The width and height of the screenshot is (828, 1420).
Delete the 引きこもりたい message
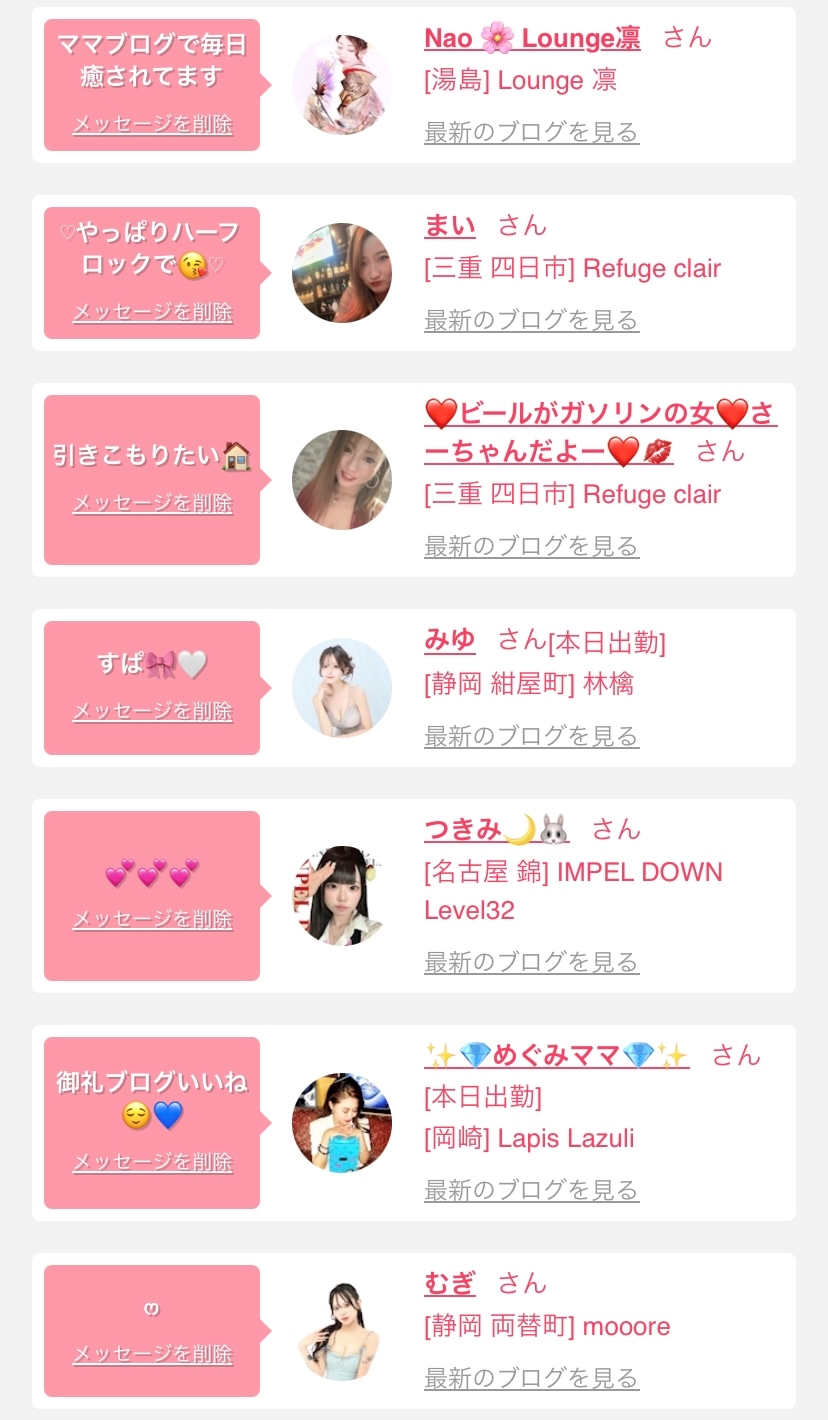tap(152, 503)
